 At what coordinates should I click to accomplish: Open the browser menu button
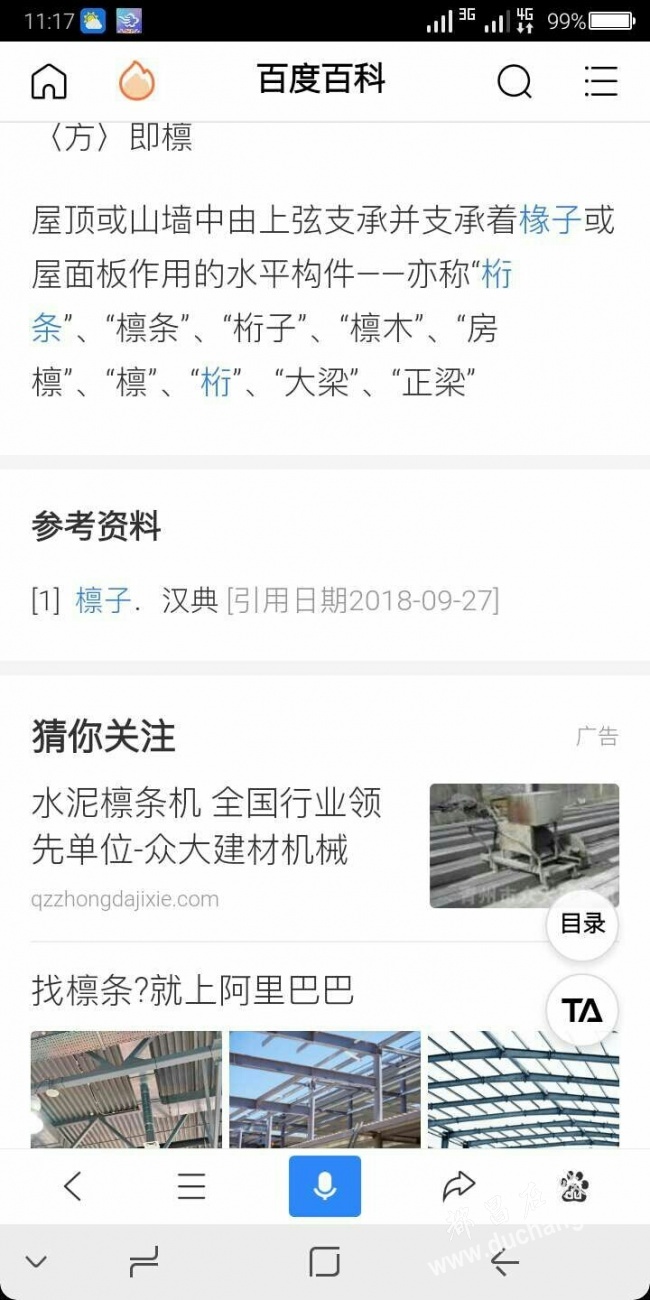pyautogui.click(x=191, y=1186)
